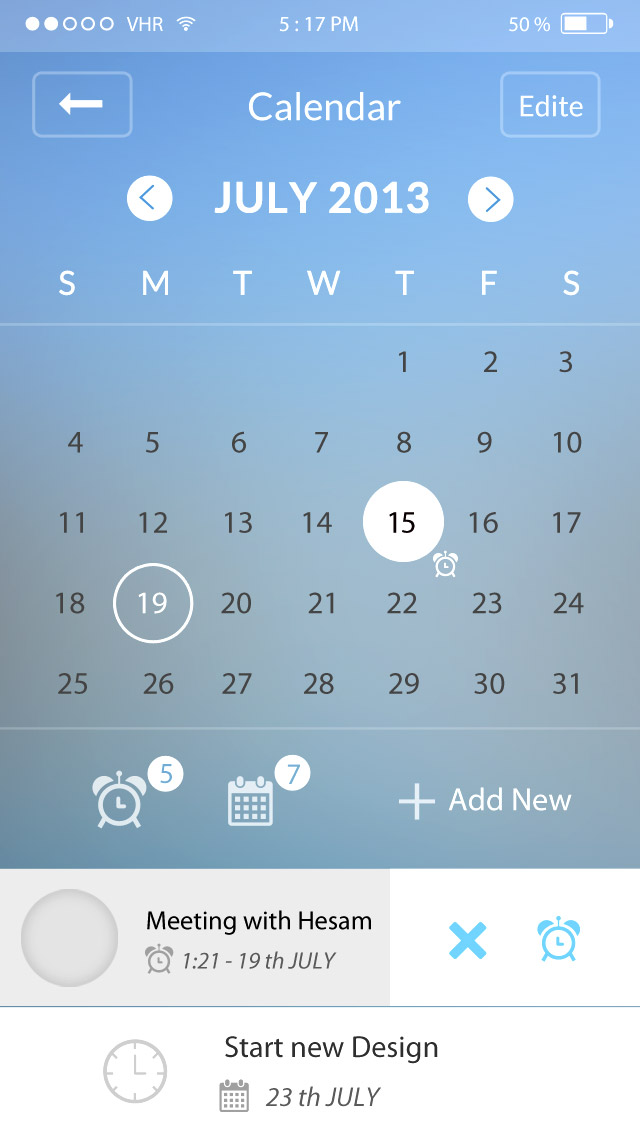
Task: Select July 15 on the calendar
Action: pyautogui.click(x=402, y=522)
